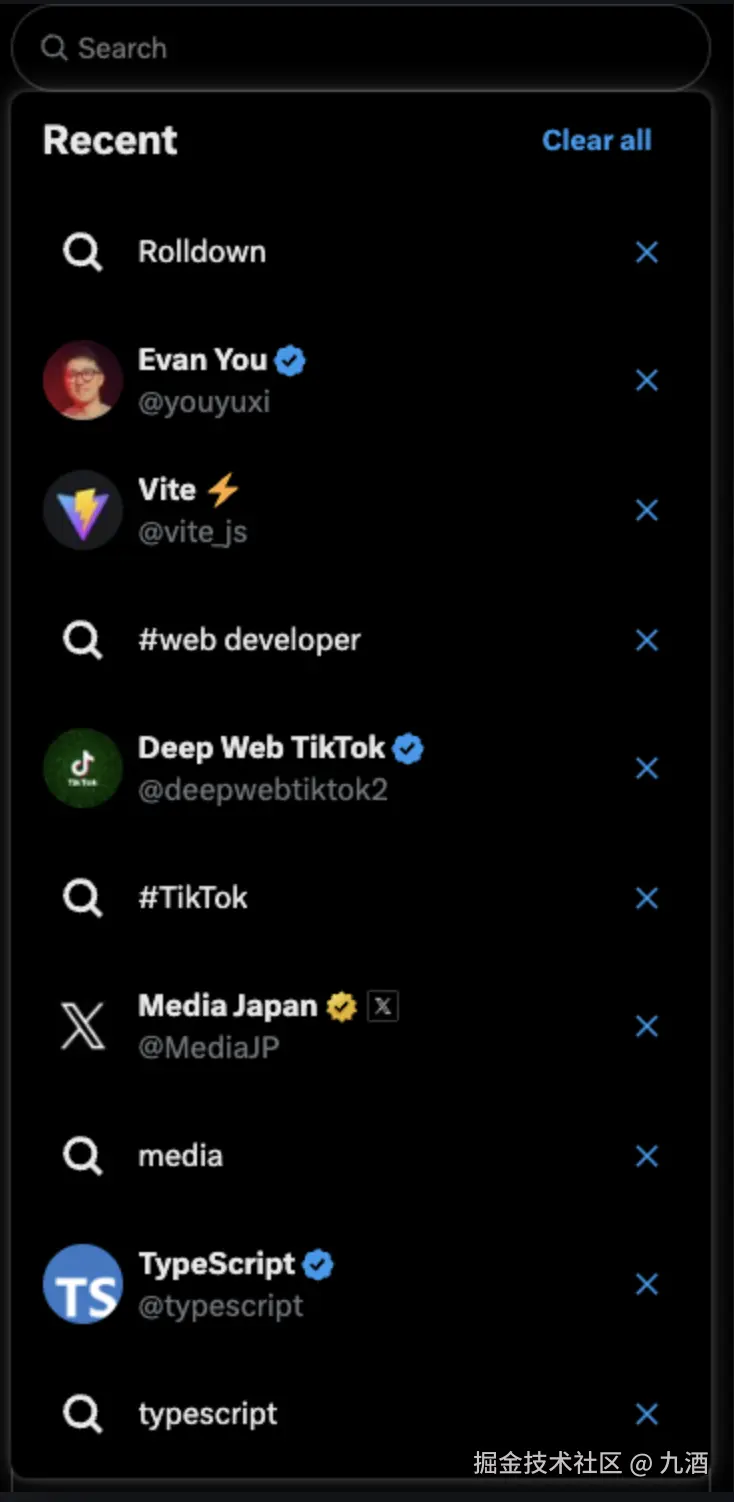Remove #web developer from recents

[647, 640]
